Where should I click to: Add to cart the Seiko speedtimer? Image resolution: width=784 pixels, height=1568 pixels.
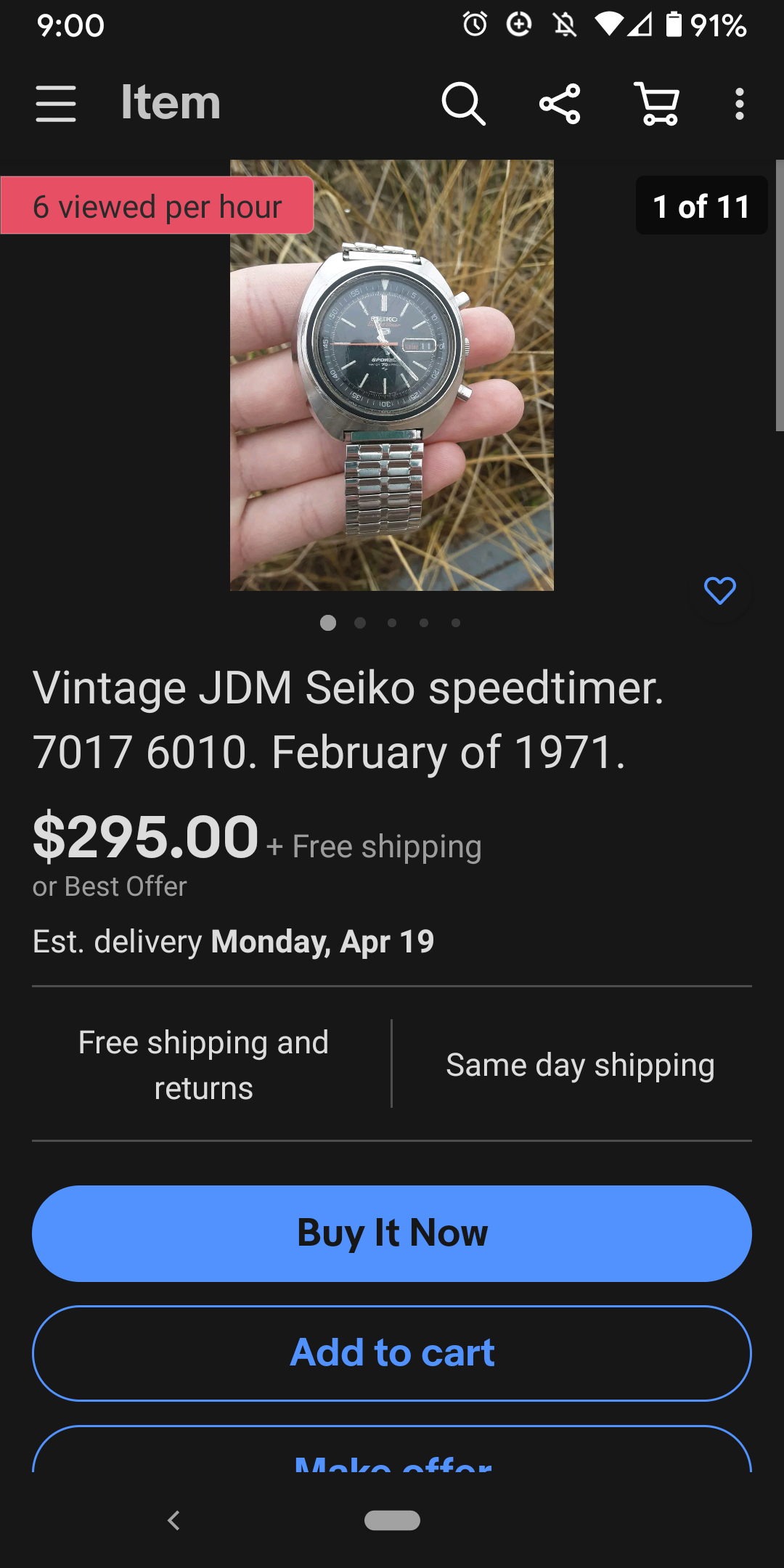[392, 1353]
